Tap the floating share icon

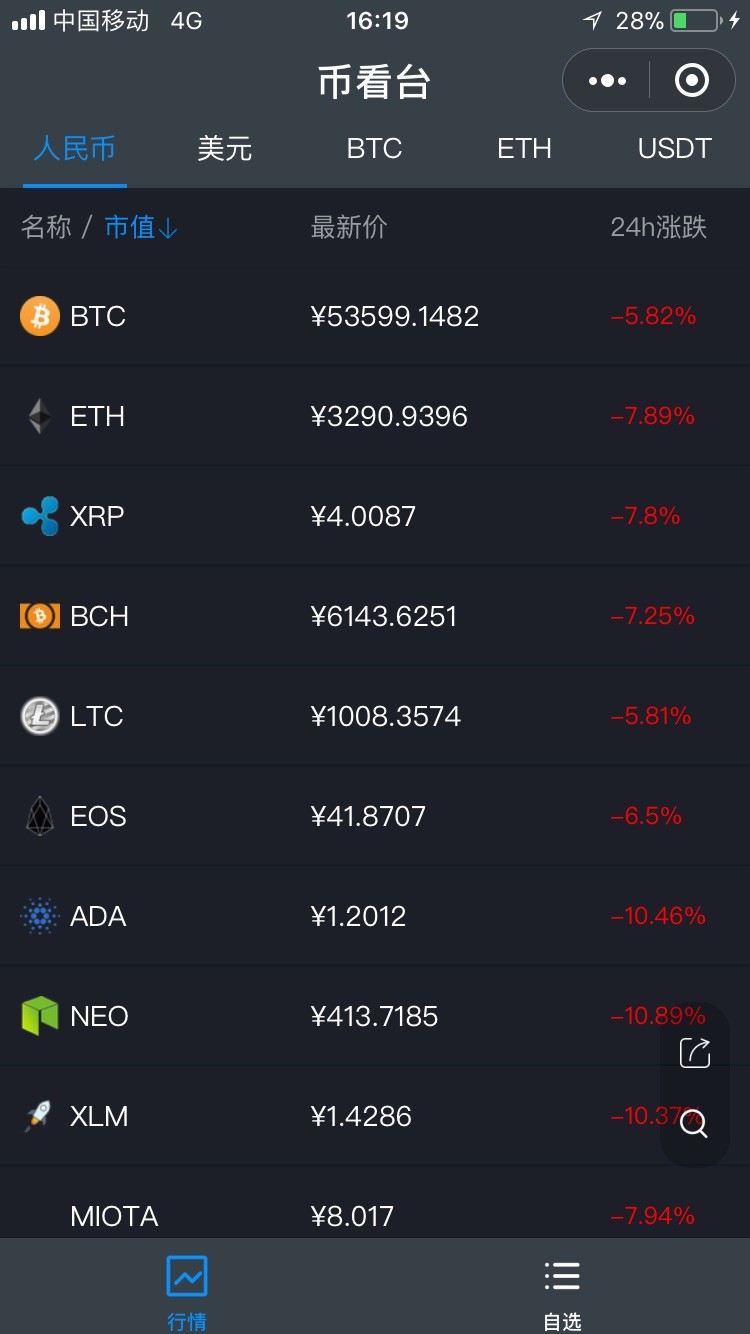694,1052
